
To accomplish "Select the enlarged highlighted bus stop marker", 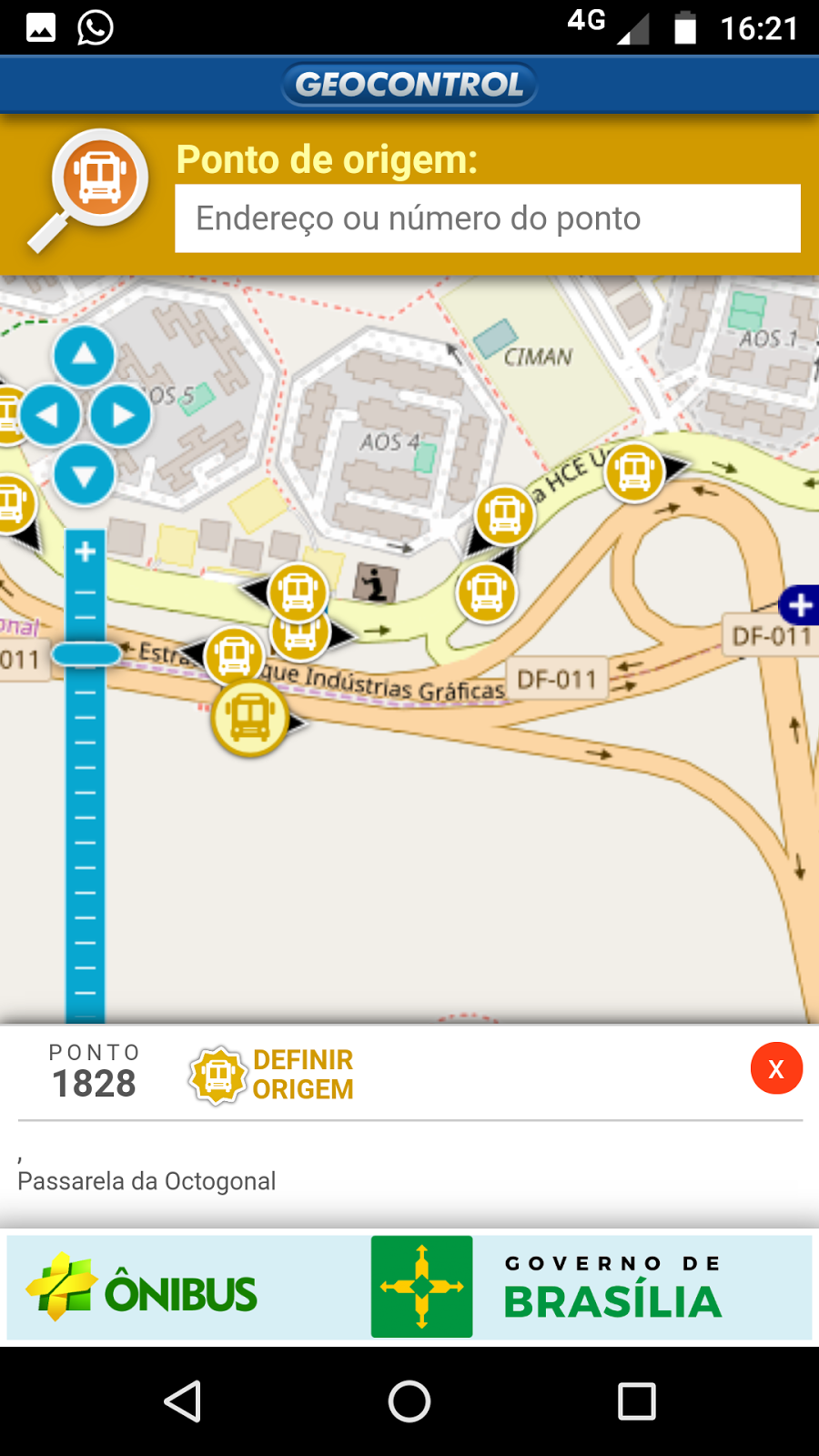I will tap(250, 718).
